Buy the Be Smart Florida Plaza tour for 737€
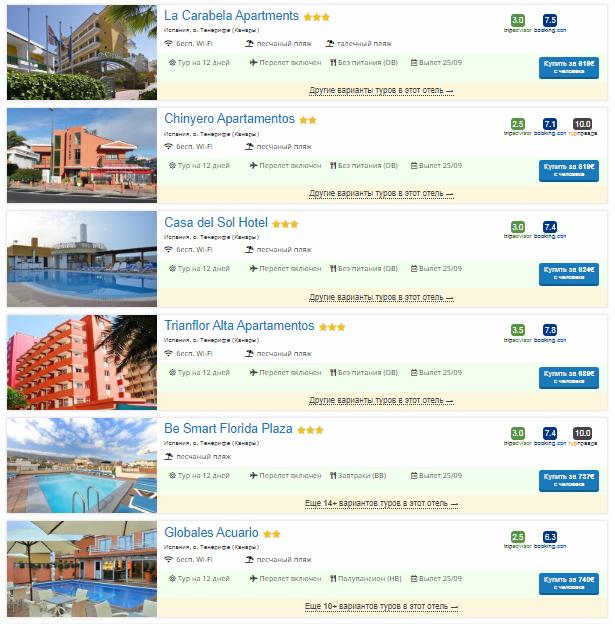This screenshot has width=615, height=624. point(568,481)
